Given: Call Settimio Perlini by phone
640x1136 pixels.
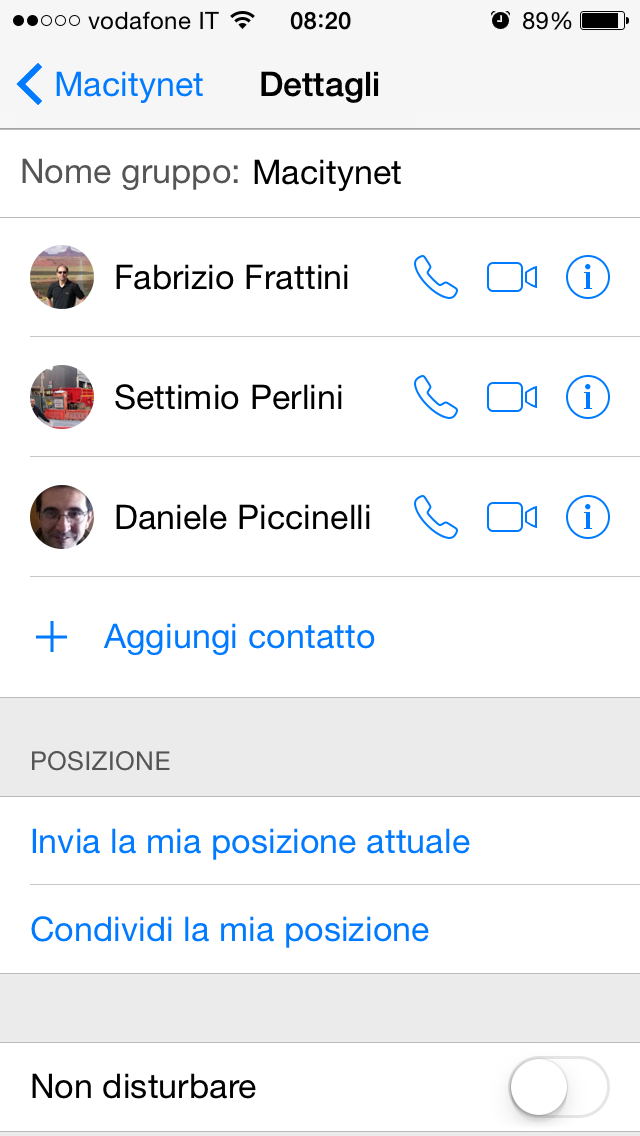Looking at the screenshot, I should point(436,397).
